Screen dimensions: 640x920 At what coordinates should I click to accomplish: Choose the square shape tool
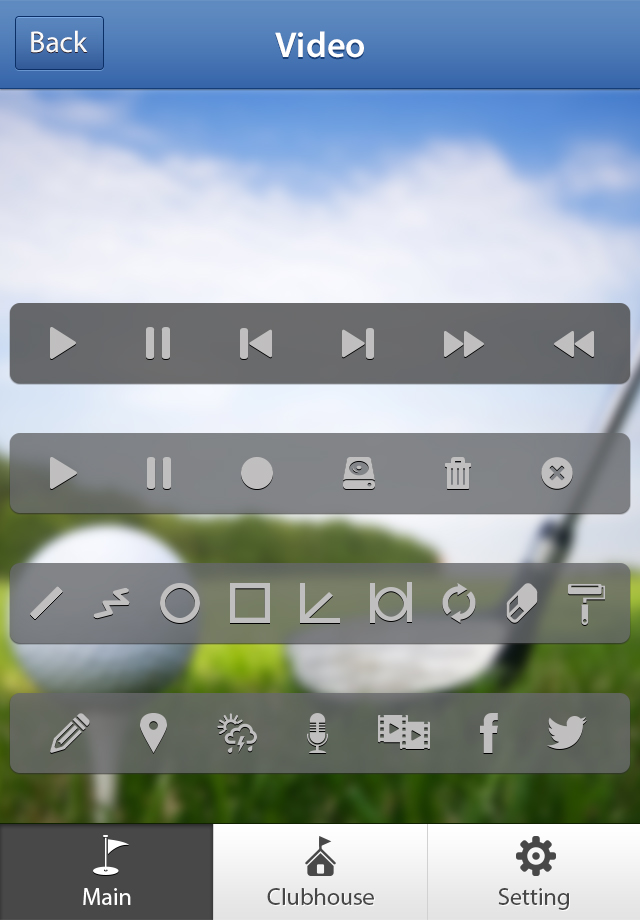point(250,604)
